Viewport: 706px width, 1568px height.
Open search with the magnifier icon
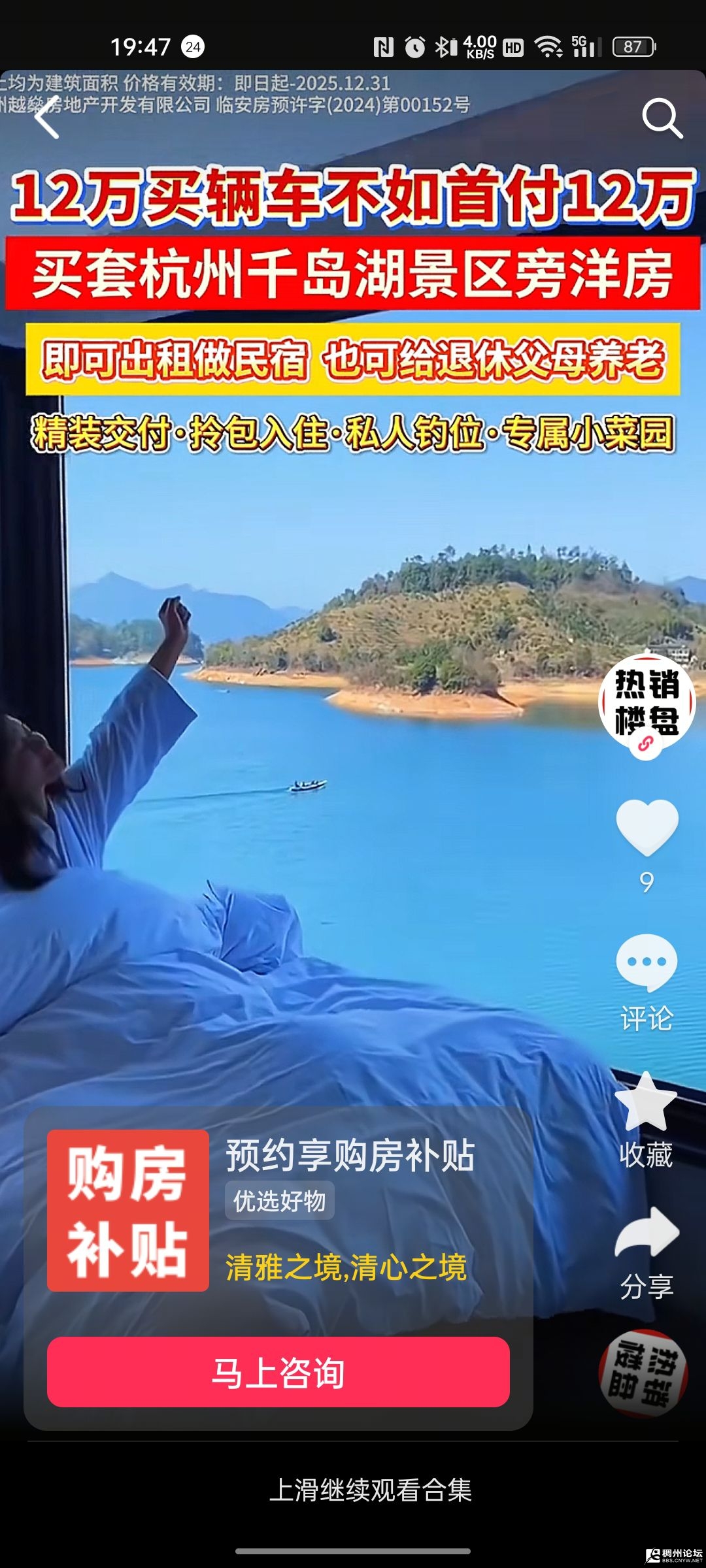[662, 119]
